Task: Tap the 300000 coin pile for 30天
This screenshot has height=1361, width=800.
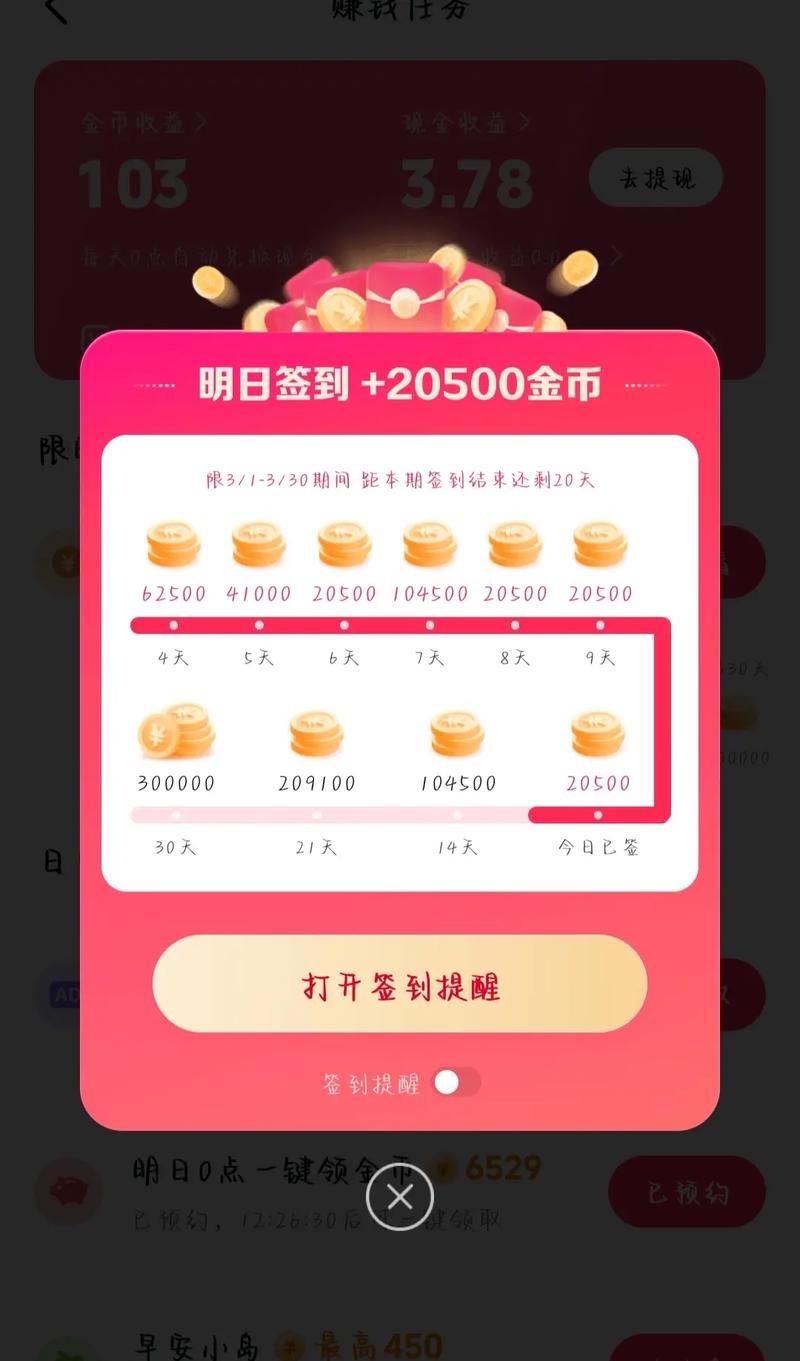Action: pyautogui.click(x=176, y=732)
